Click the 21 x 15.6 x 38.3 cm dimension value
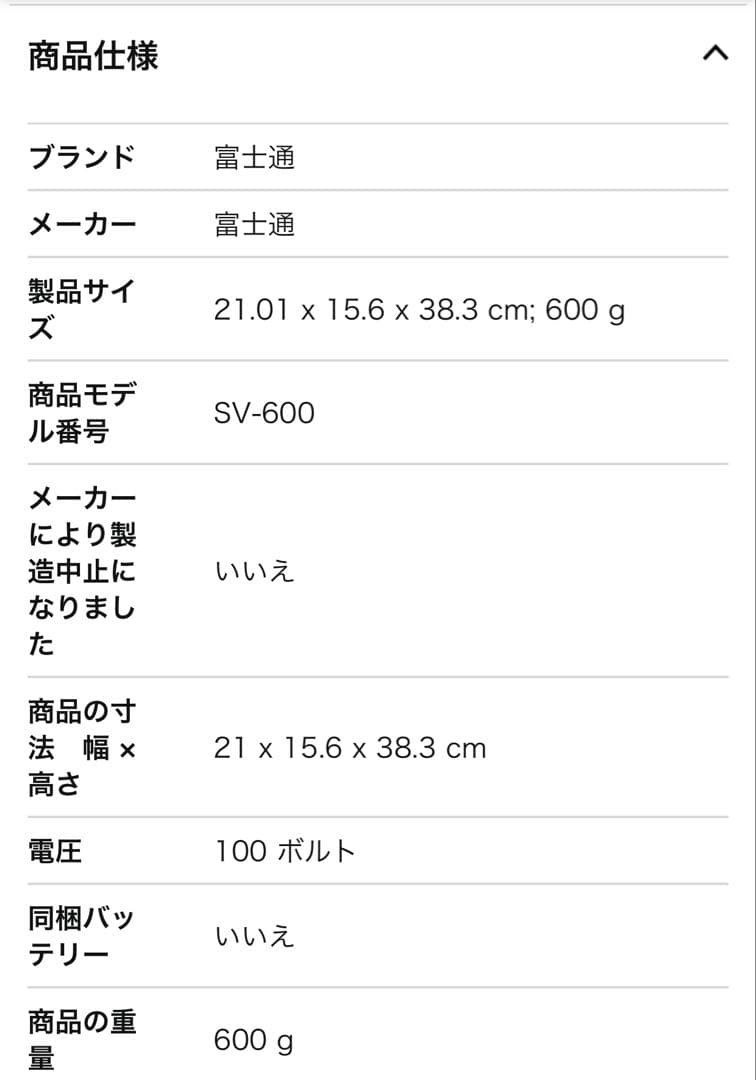 click(350, 747)
